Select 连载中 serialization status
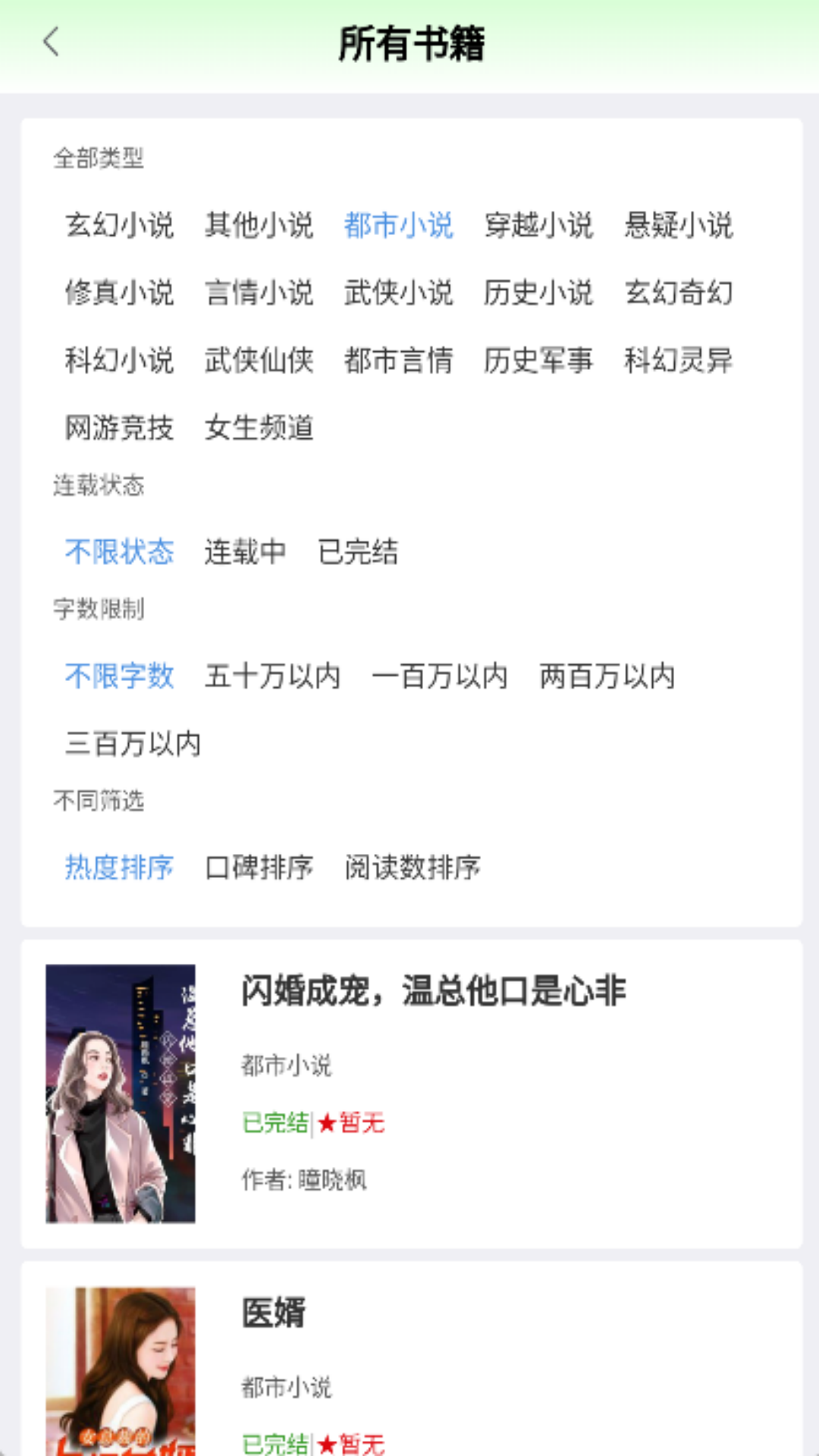This screenshot has width=819, height=1456. pyautogui.click(x=244, y=553)
